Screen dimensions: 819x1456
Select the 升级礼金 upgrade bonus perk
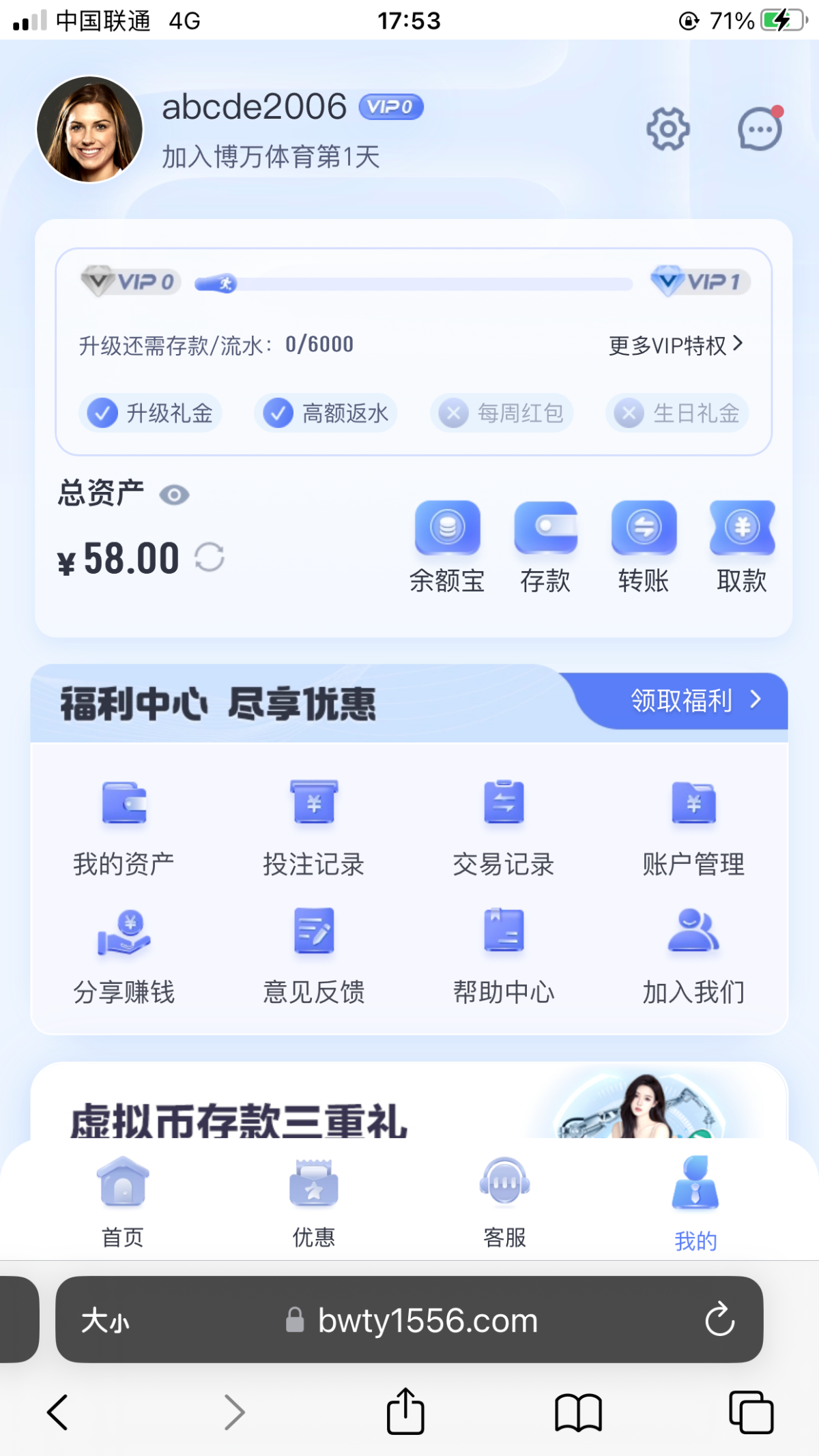151,413
